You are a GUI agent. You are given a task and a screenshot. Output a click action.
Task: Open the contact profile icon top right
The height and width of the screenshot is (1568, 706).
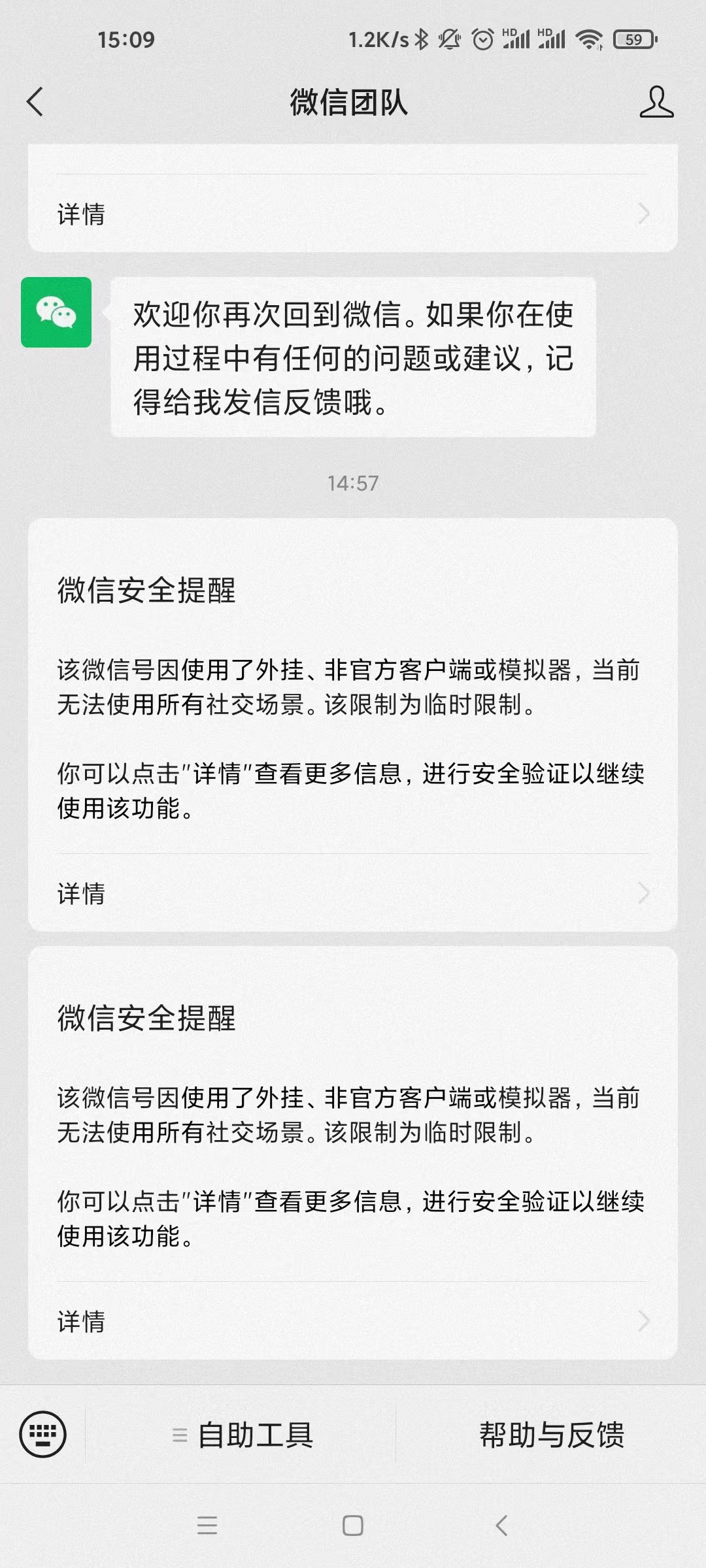660,103
